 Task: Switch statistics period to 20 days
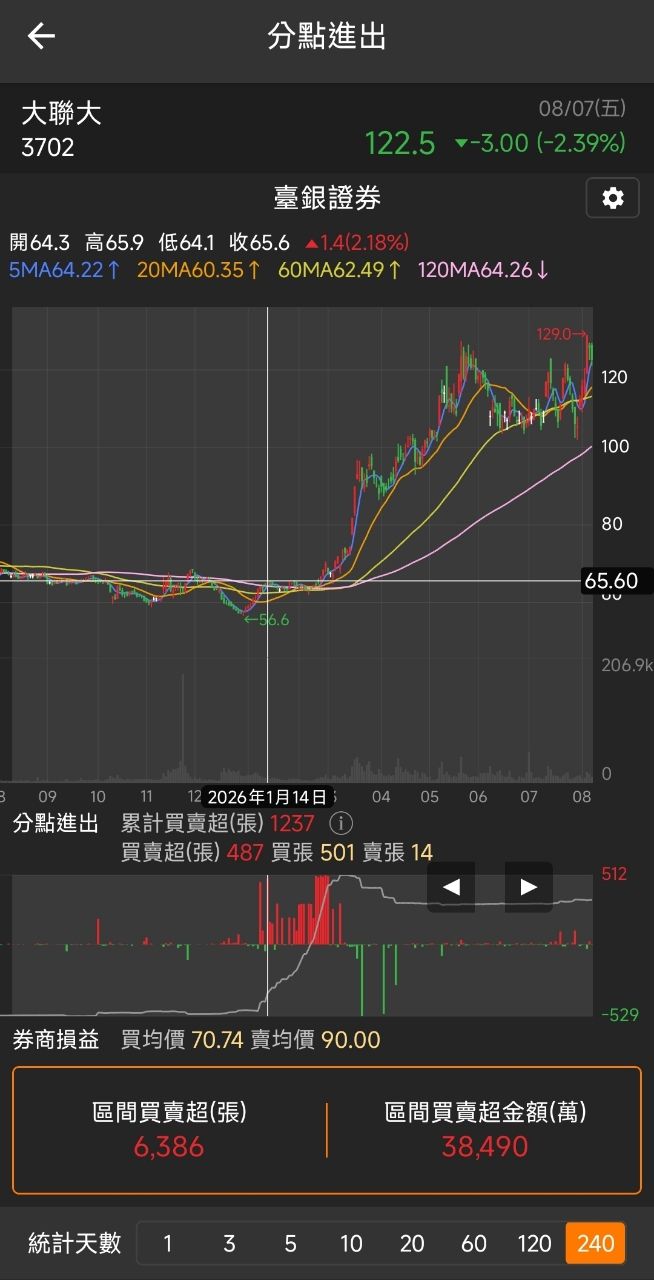pyautogui.click(x=412, y=1243)
